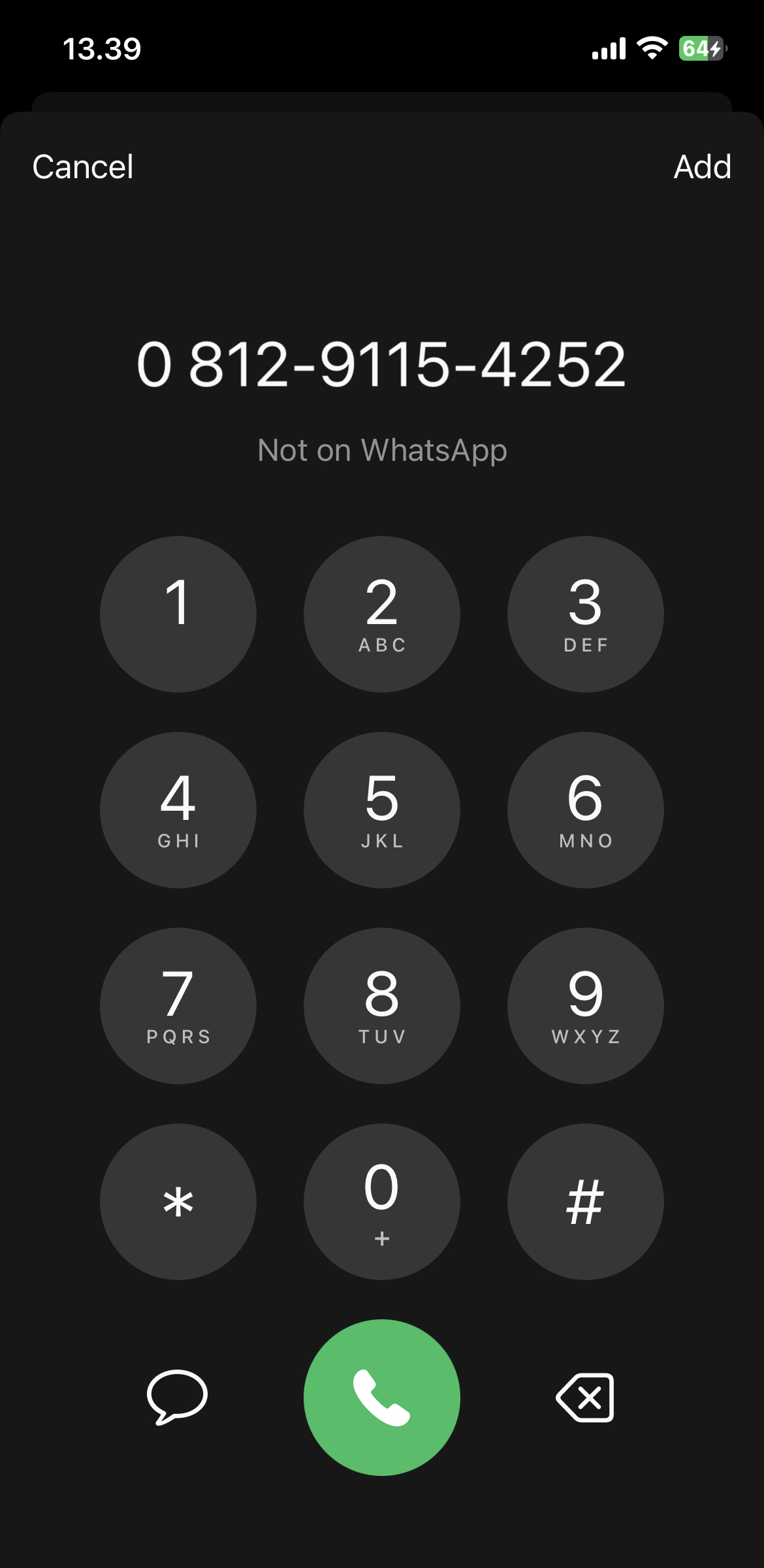Dial digit 1 on the keypad
The width and height of the screenshot is (764, 1568).
pos(178,614)
